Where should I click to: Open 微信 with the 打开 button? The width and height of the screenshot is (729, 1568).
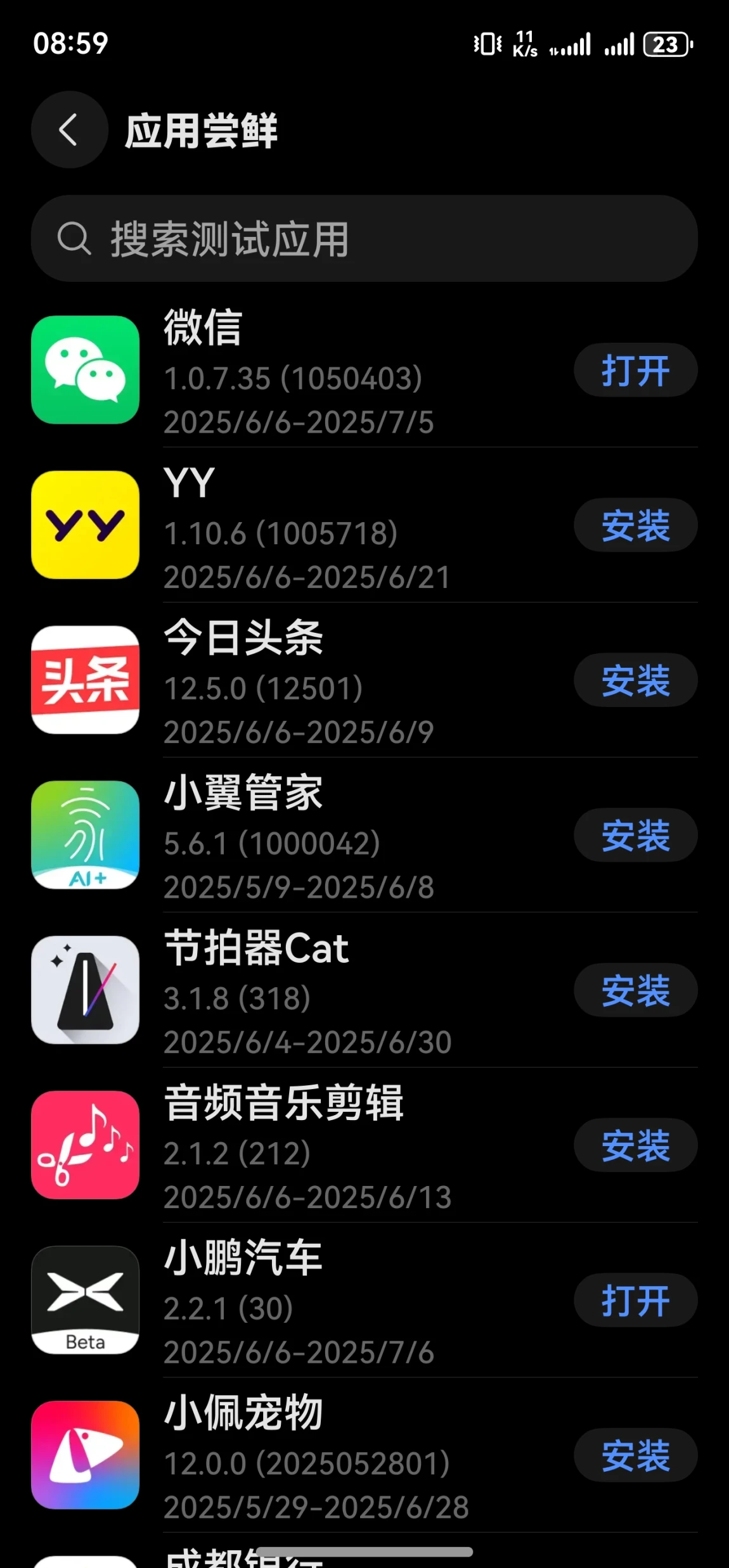coord(635,370)
